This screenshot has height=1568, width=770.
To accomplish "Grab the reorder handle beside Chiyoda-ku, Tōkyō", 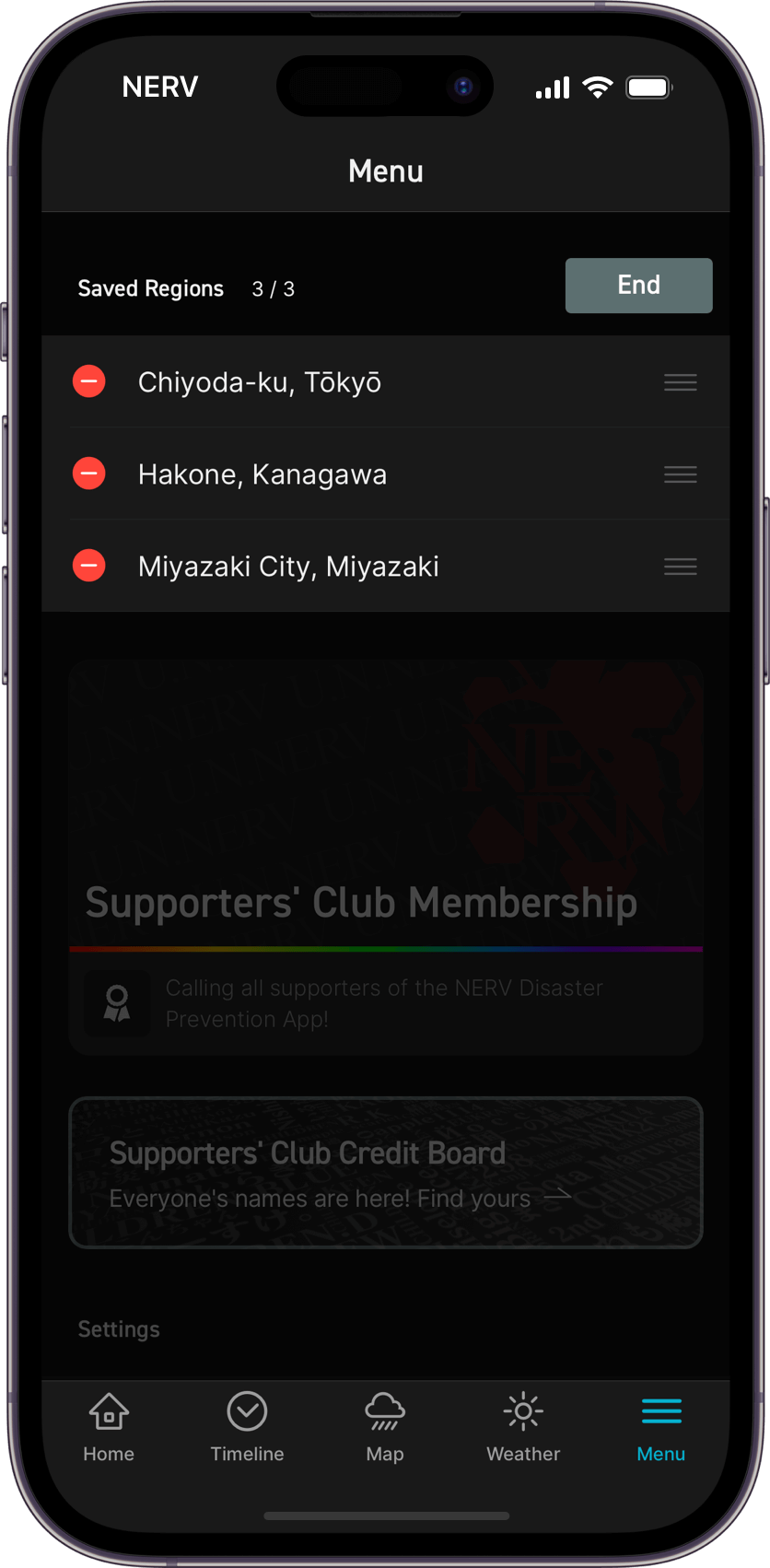I will point(681,381).
